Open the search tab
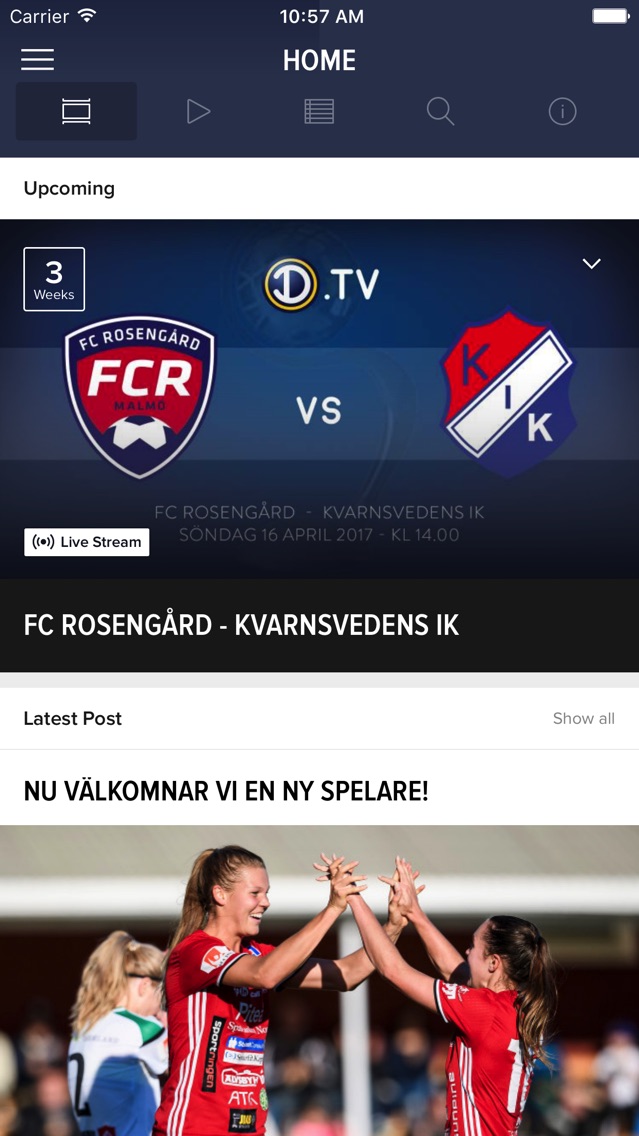This screenshot has width=639, height=1136. click(440, 112)
